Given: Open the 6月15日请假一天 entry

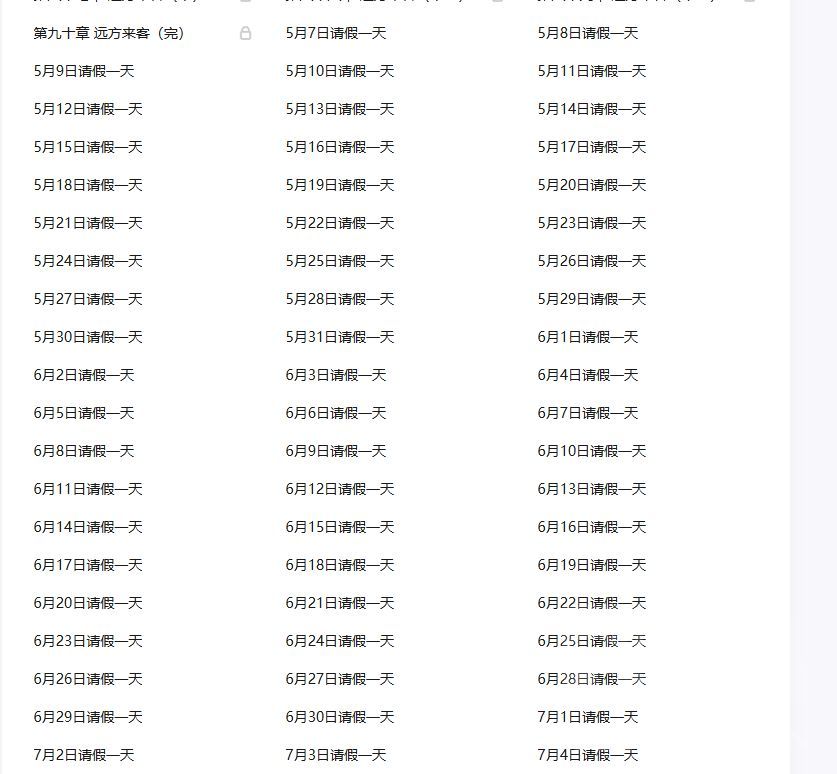Looking at the screenshot, I should [x=340, y=527].
